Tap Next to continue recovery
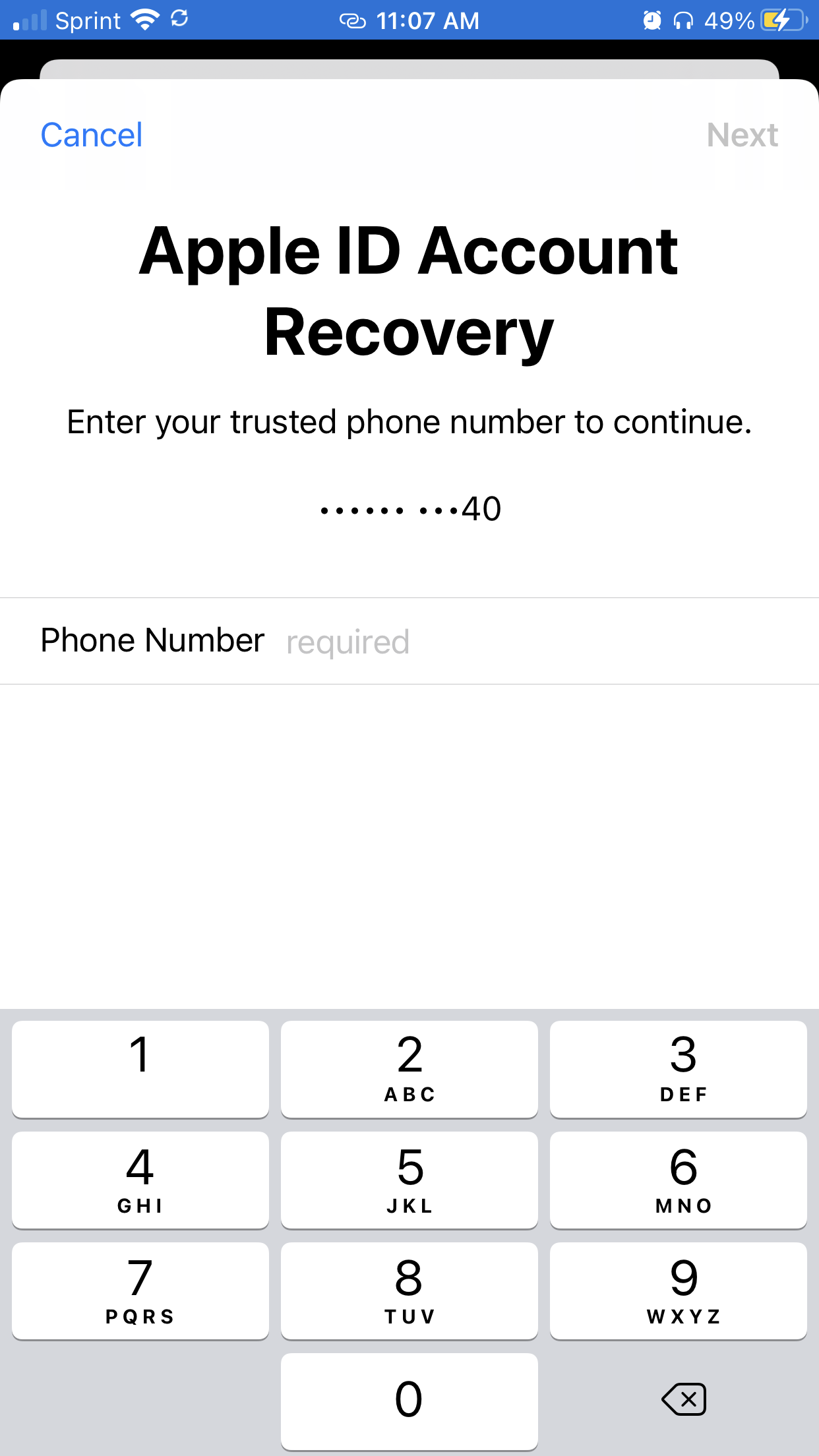This screenshot has height=1456, width=819. [x=741, y=134]
